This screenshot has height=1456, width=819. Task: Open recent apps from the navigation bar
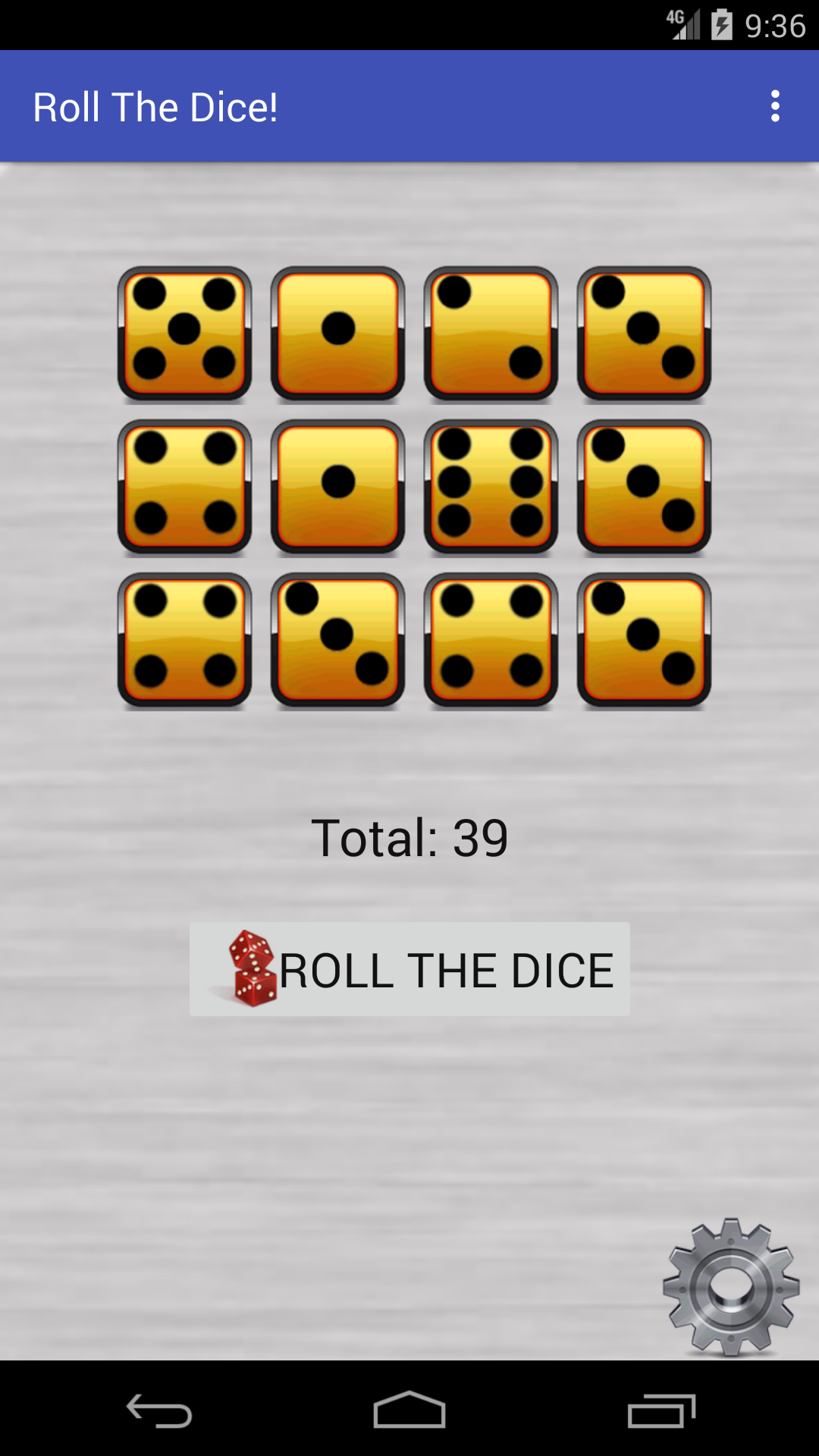(661, 1411)
